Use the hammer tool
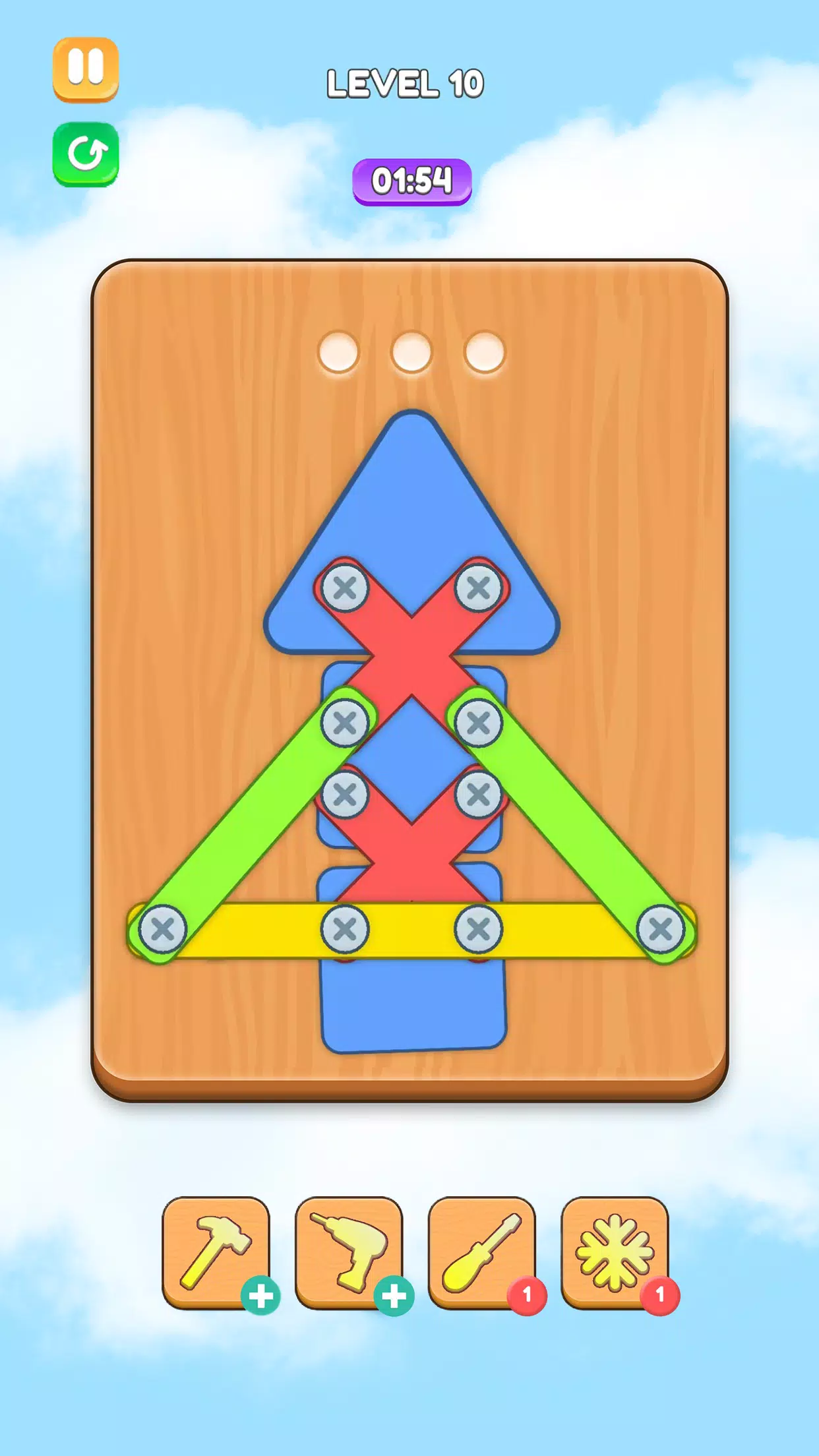The width and height of the screenshot is (819, 1456). 216,1252
